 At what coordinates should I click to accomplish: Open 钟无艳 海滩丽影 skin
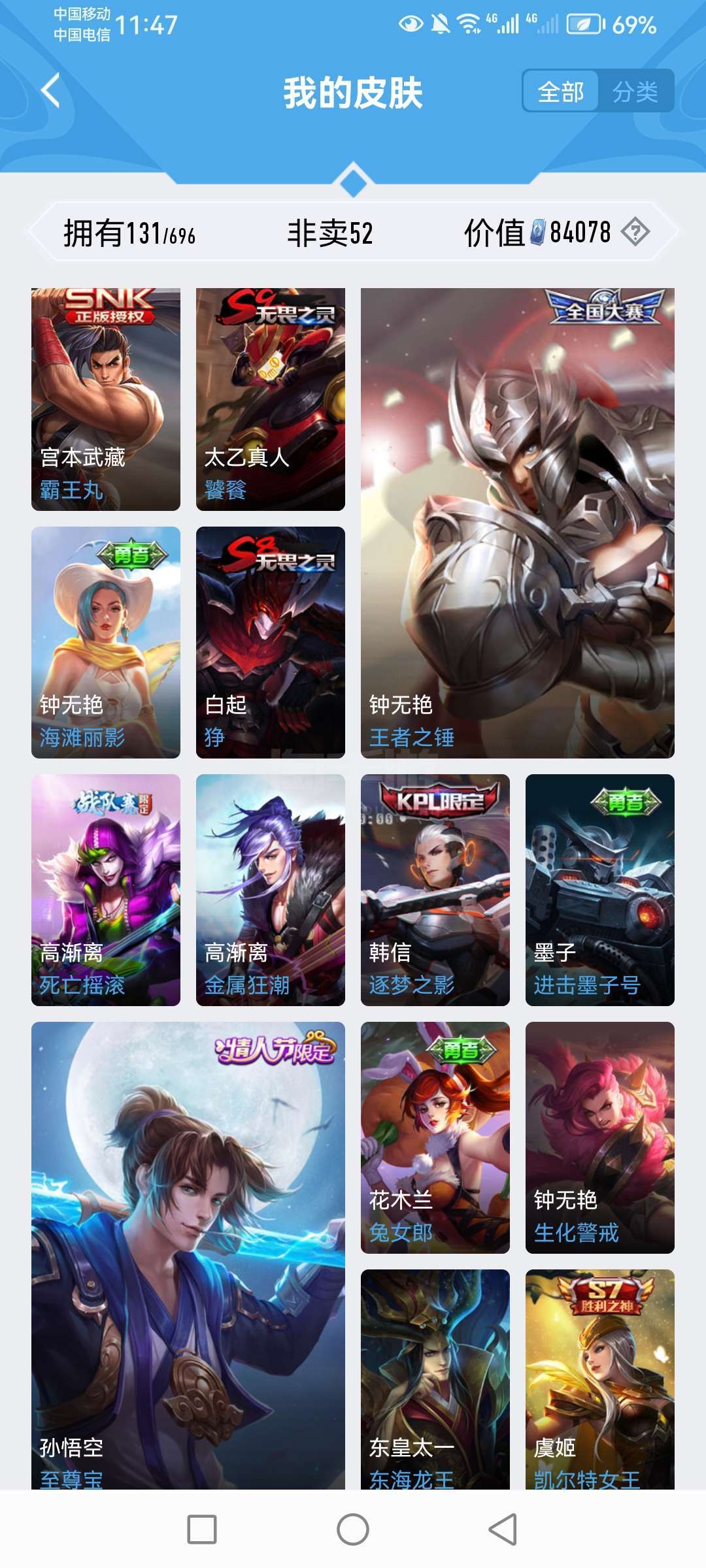click(106, 642)
